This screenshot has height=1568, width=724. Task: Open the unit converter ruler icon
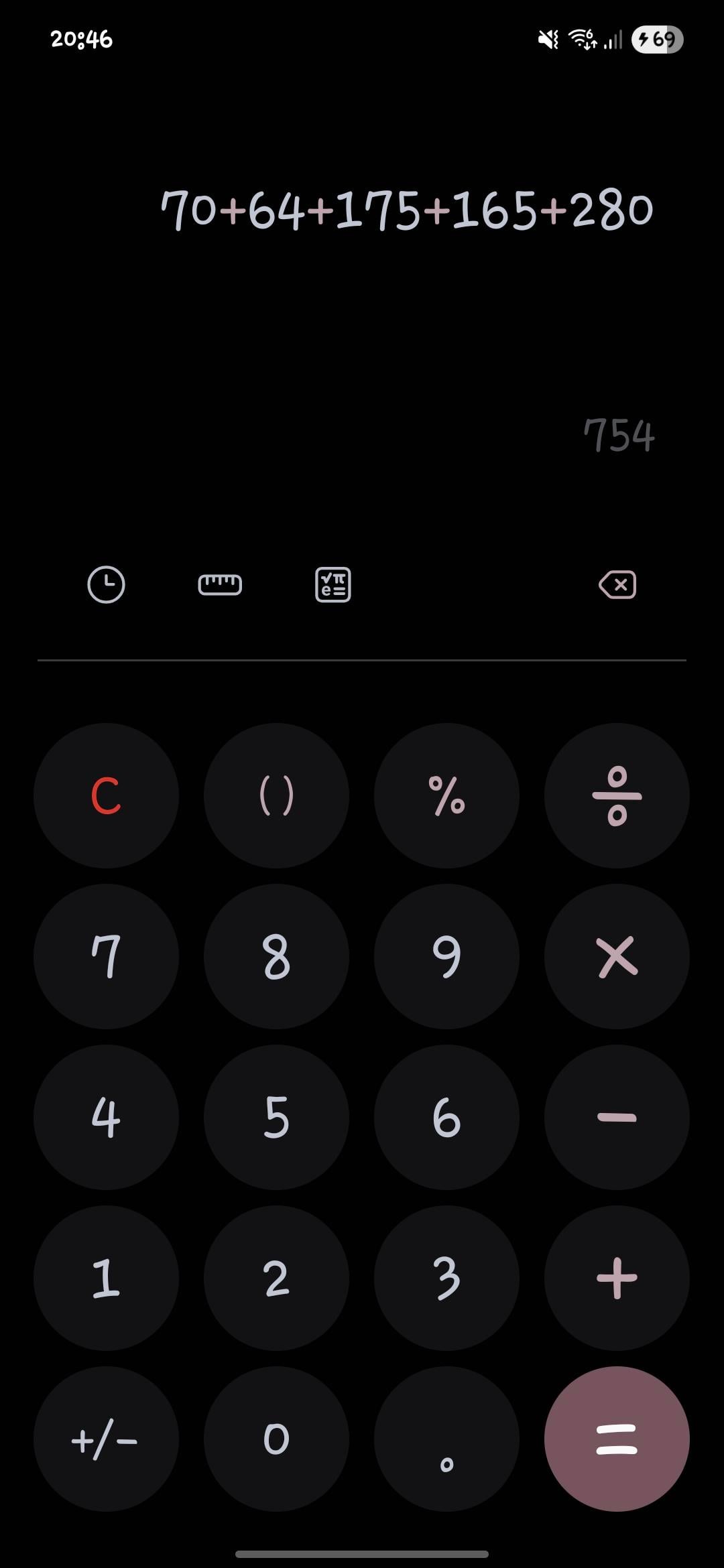tap(220, 585)
